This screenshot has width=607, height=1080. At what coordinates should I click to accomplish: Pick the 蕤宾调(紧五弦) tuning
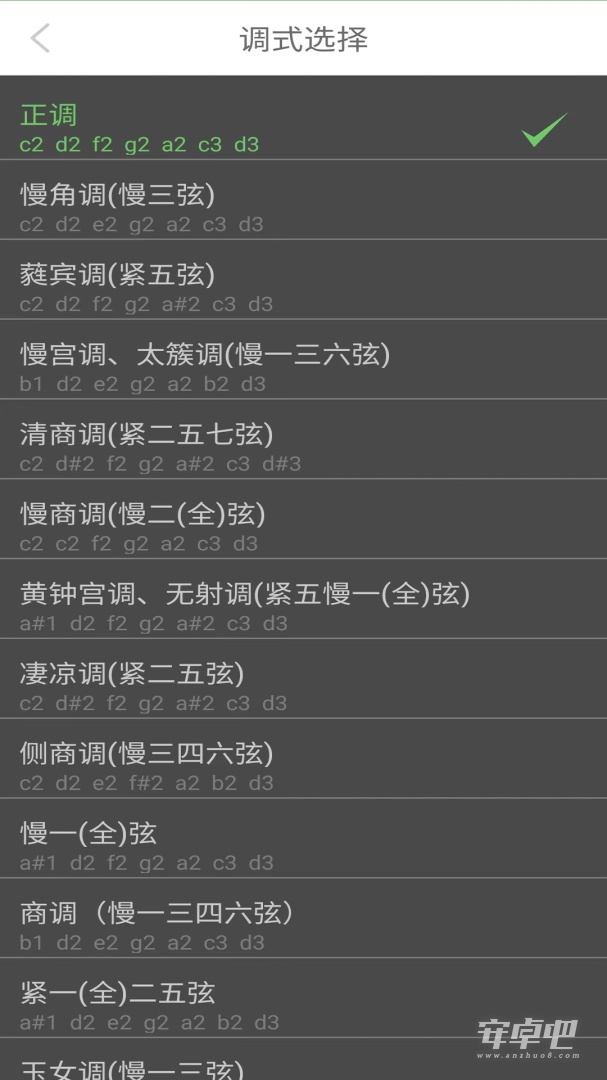coord(303,280)
